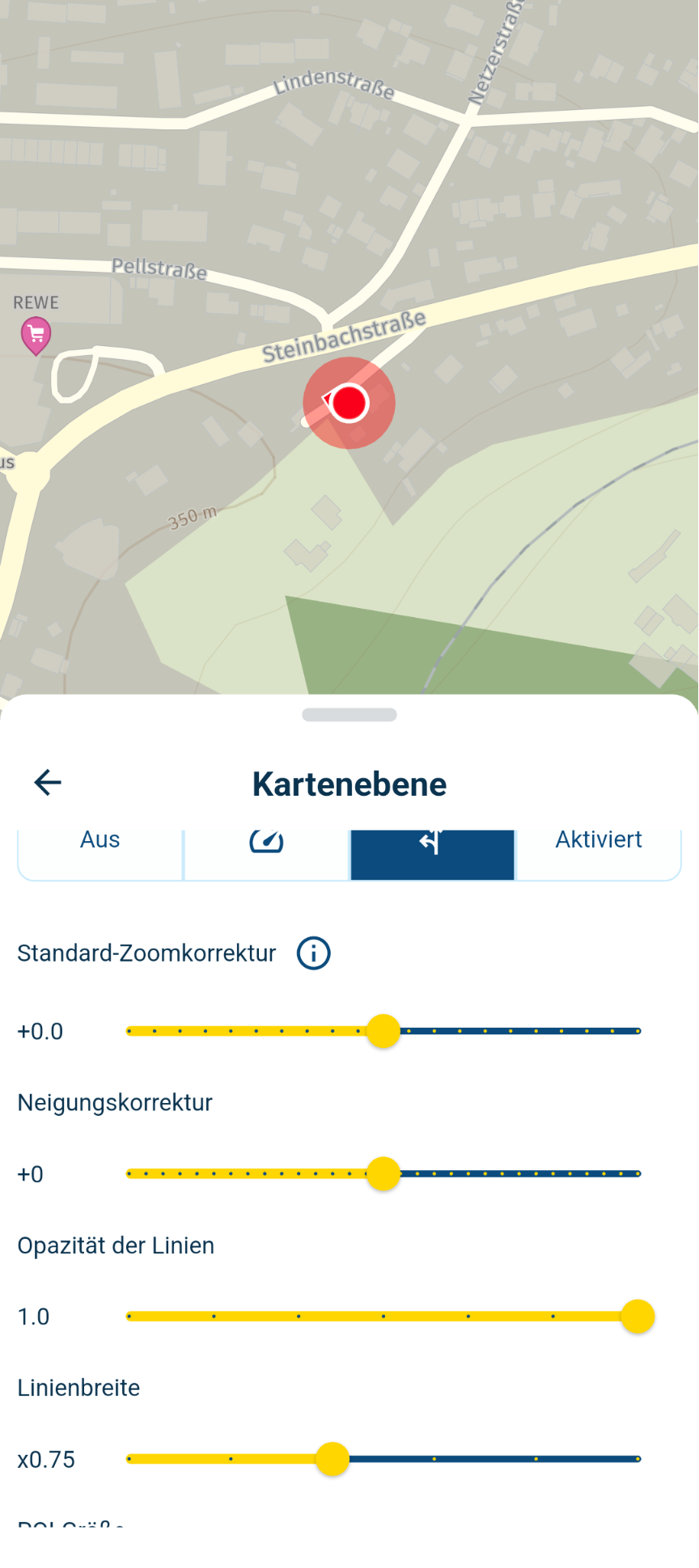Tap the Standard-Zoomkorrektur slider
Image resolution: width=699 pixels, height=1568 pixels.
383,1031
